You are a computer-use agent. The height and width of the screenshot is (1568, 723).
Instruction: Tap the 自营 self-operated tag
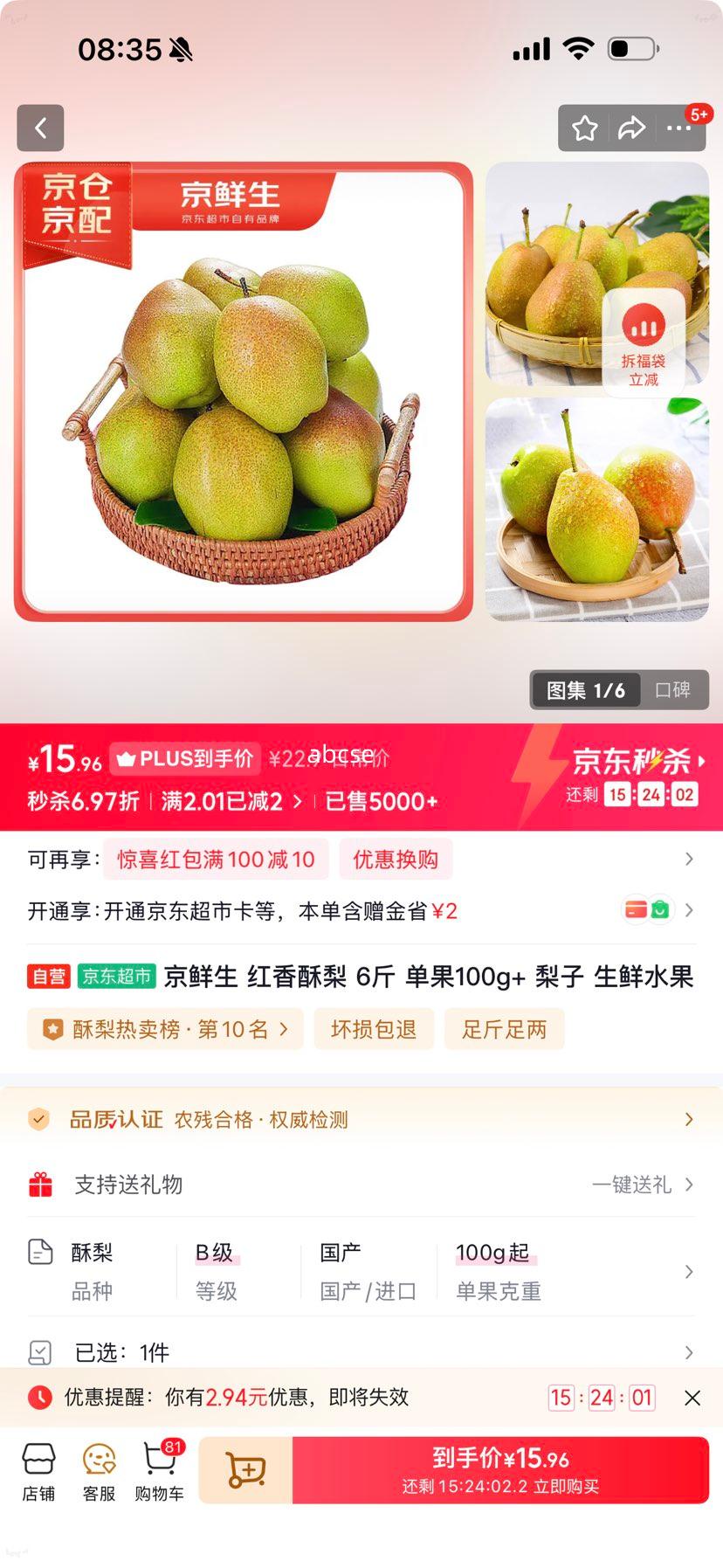(x=48, y=977)
